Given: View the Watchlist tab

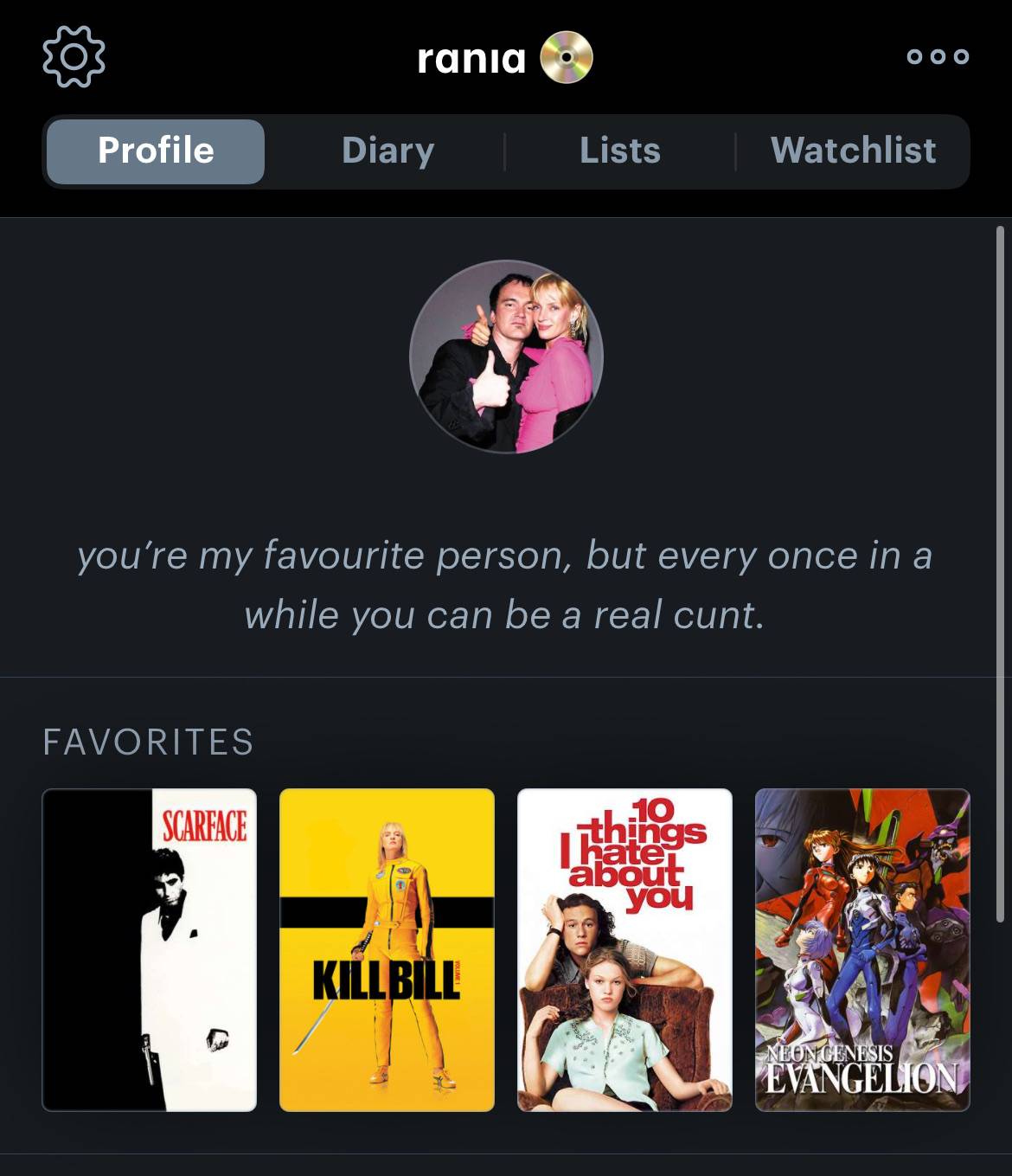Looking at the screenshot, I should point(853,151).
